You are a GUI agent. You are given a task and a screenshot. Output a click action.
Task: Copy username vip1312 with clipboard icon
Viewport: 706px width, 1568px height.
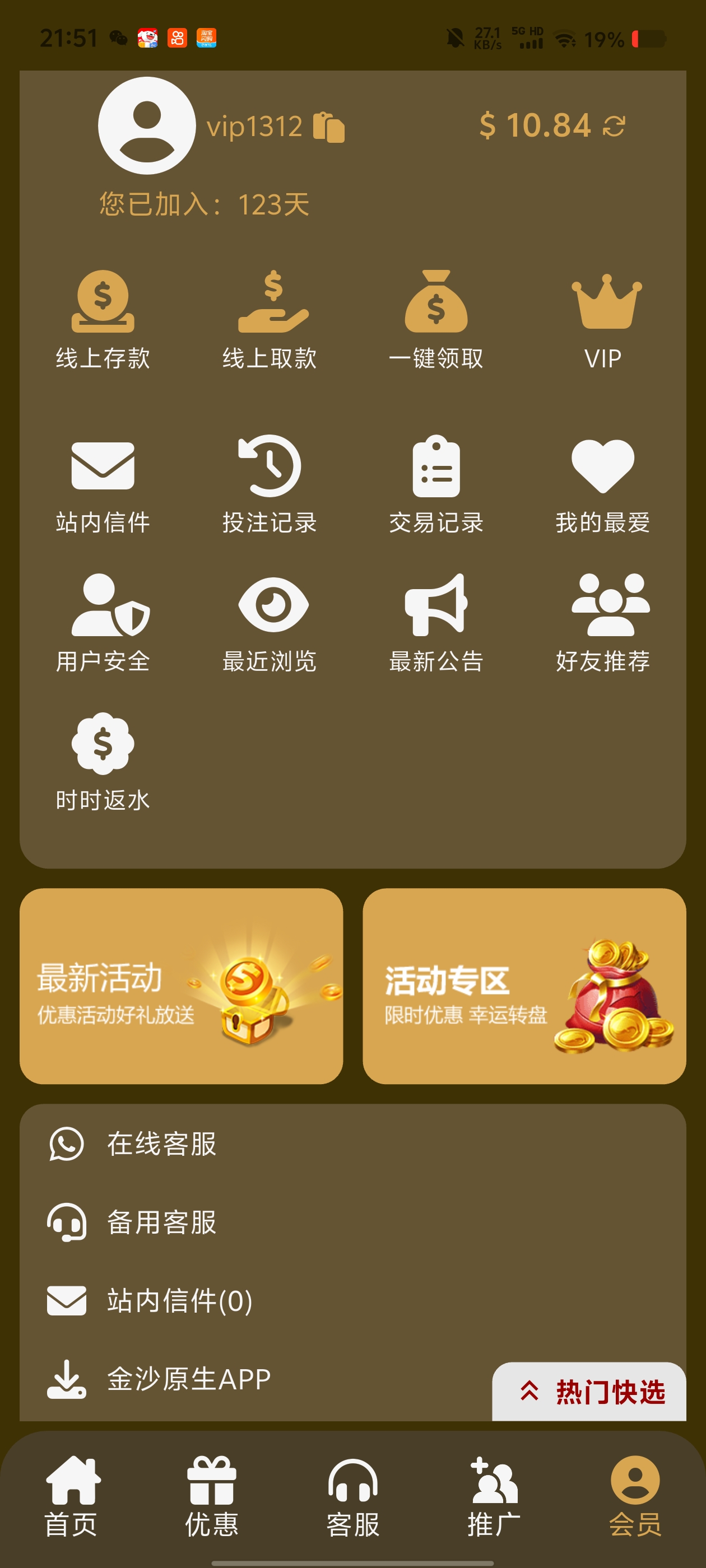coord(329,126)
